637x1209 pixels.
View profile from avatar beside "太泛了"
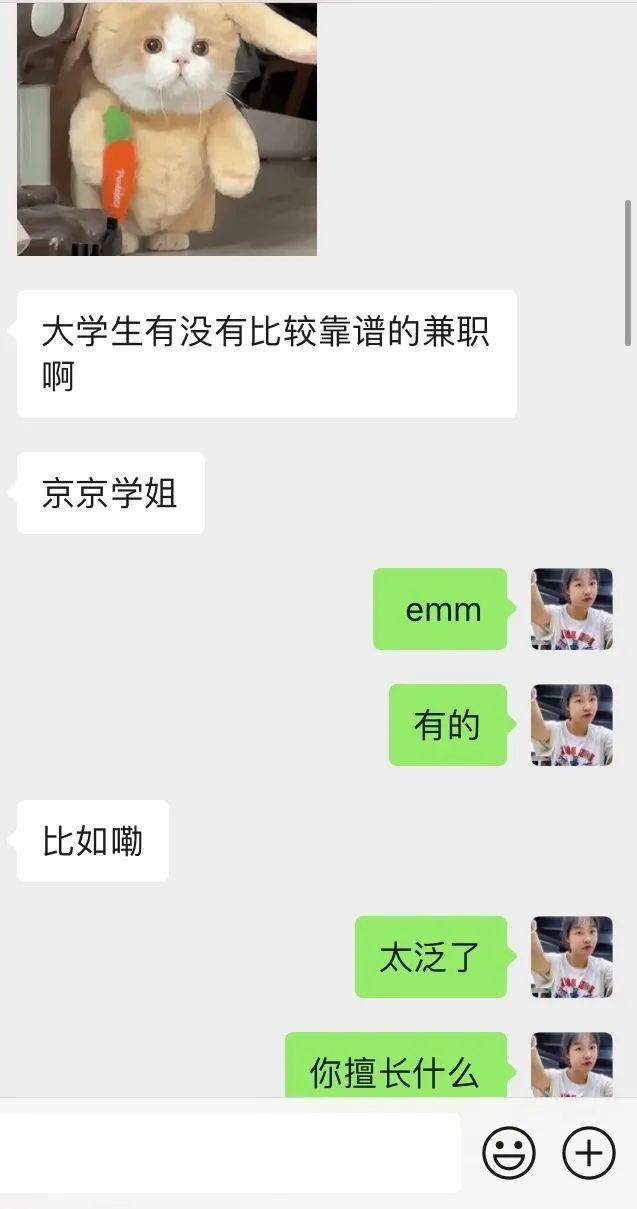click(572, 957)
